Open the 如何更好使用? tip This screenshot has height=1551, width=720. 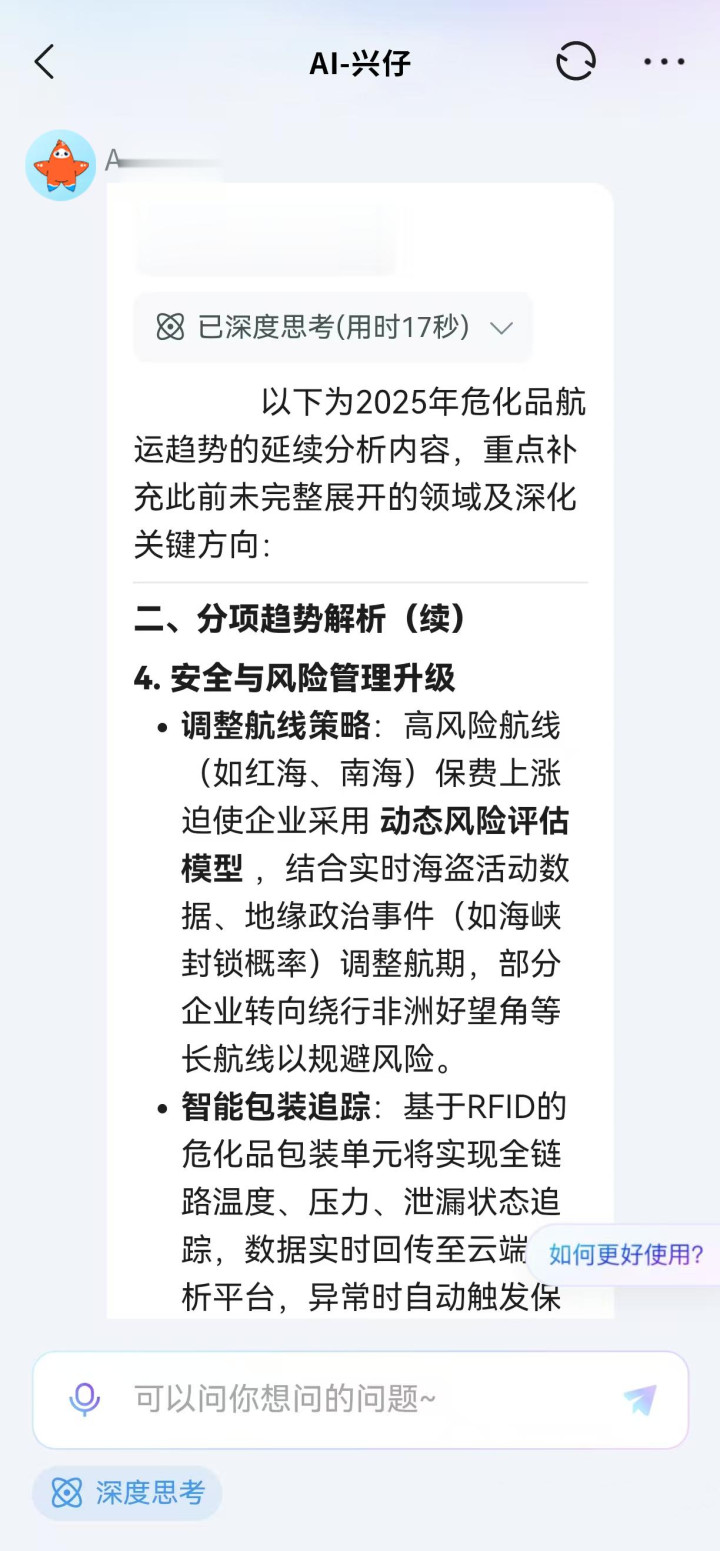(626, 1254)
